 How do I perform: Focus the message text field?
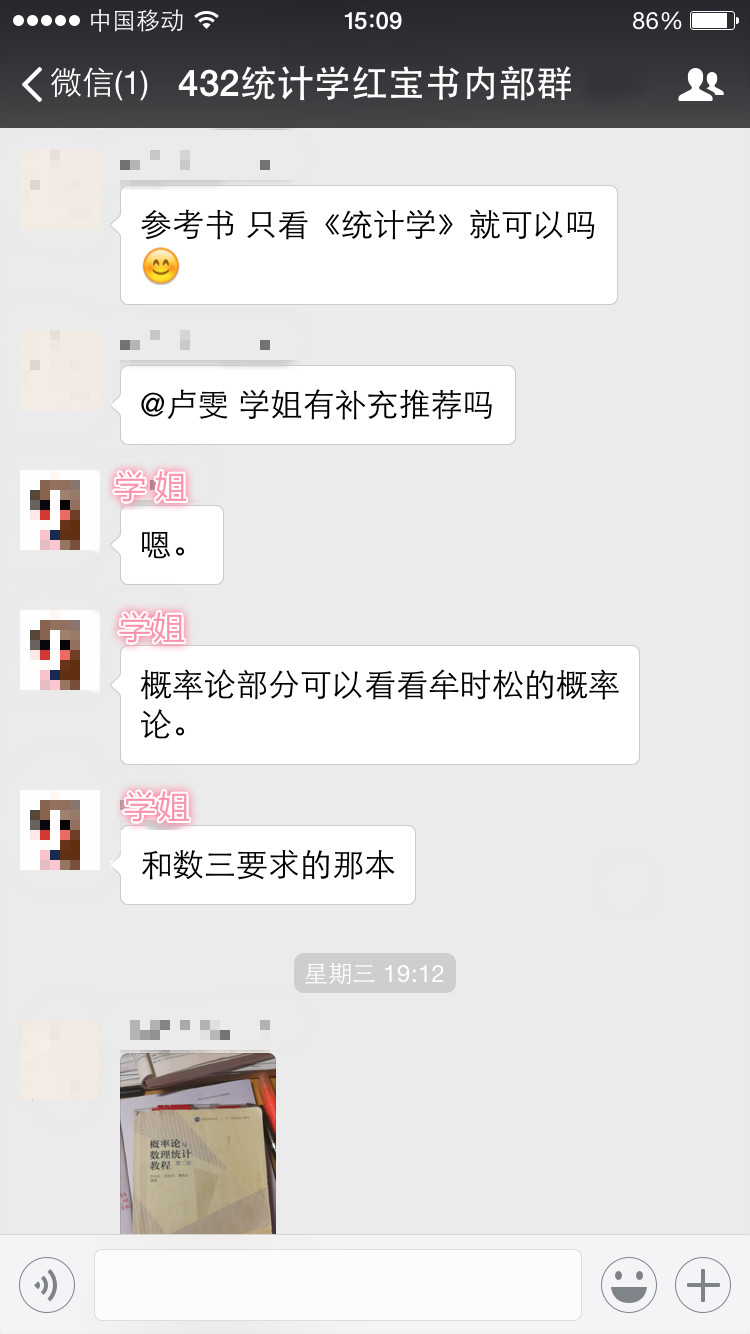click(x=338, y=1284)
